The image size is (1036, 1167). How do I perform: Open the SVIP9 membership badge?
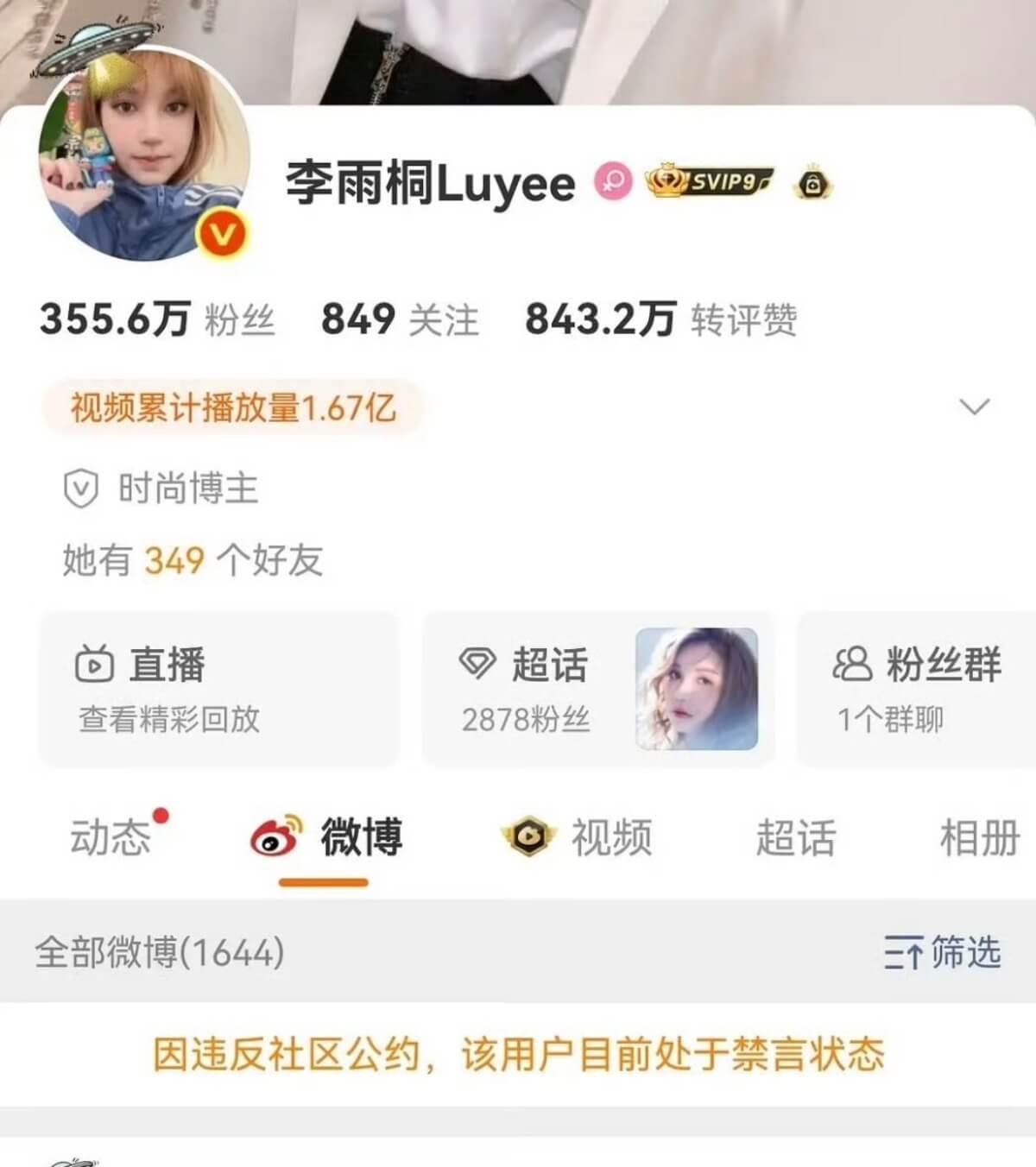tap(709, 182)
